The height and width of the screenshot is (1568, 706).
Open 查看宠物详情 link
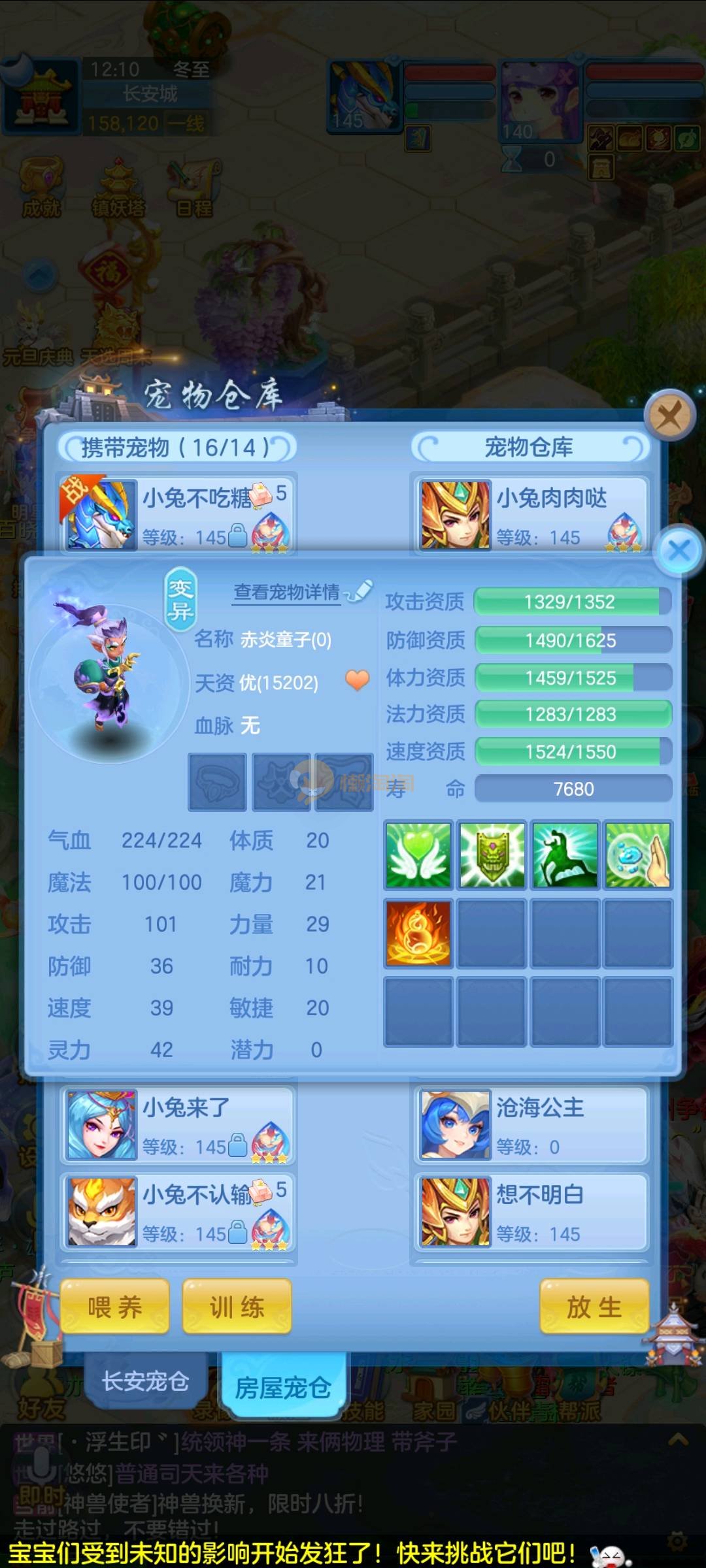(x=287, y=592)
